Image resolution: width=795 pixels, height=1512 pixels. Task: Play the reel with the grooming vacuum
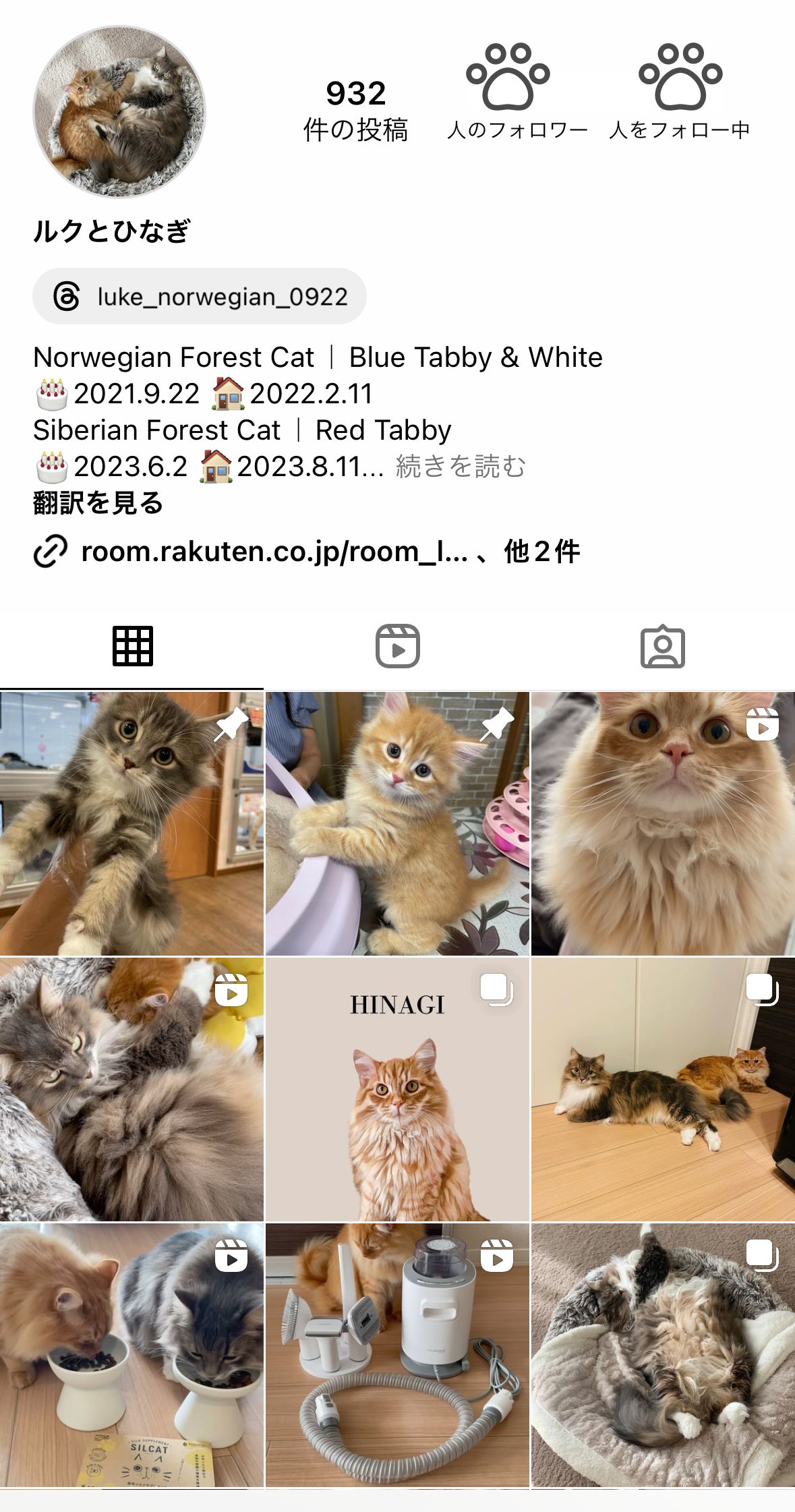coord(397,1355)
